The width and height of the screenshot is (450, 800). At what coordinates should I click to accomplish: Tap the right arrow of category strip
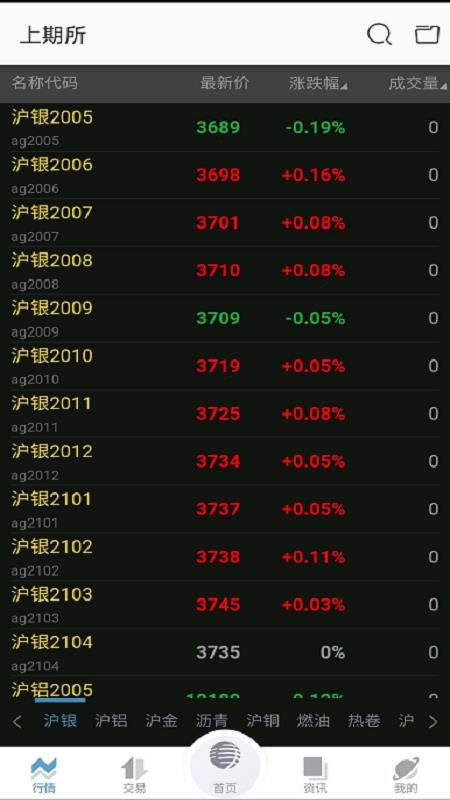point(433,721)
